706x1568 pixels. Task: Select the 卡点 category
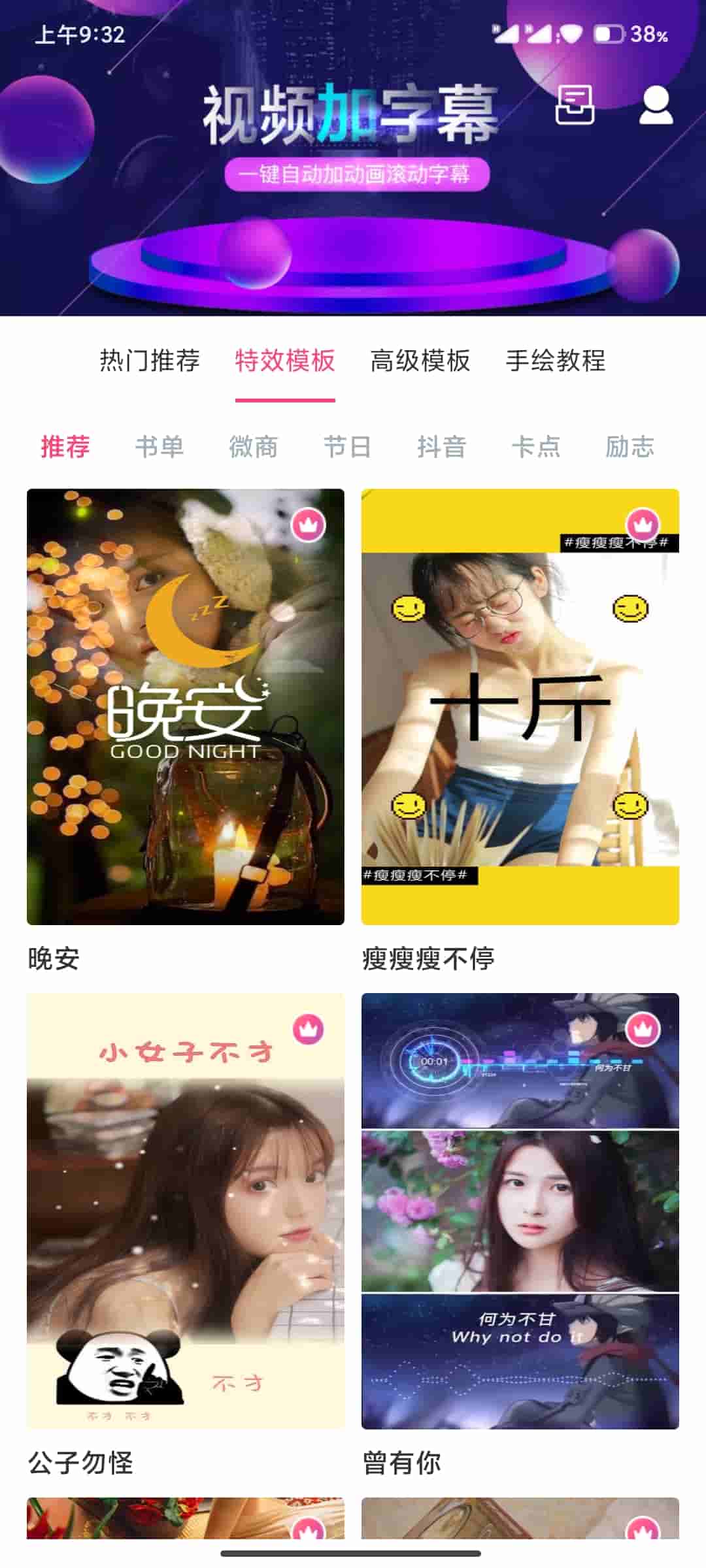[536, 447]
